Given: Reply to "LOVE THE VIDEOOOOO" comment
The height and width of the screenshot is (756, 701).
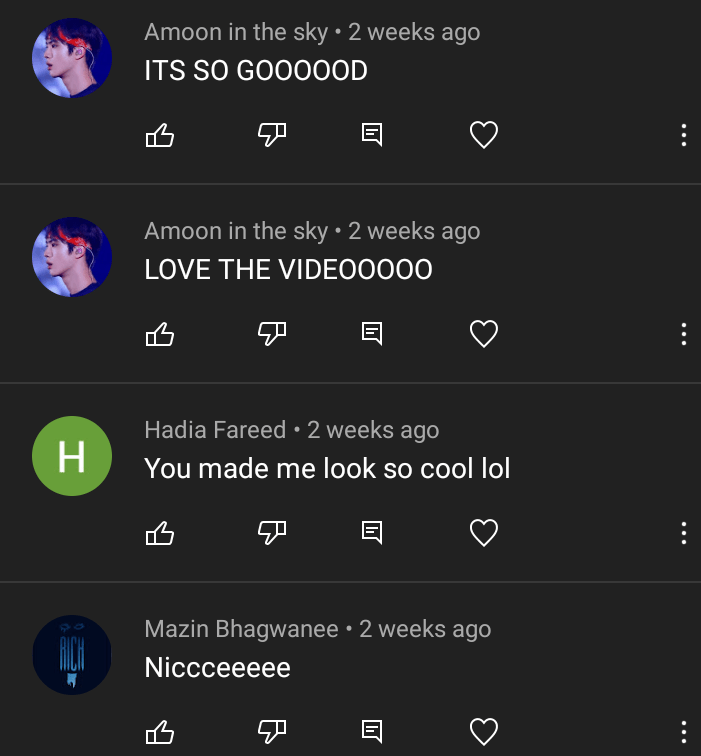Looking at the screenshot, I should pos(372,334).
